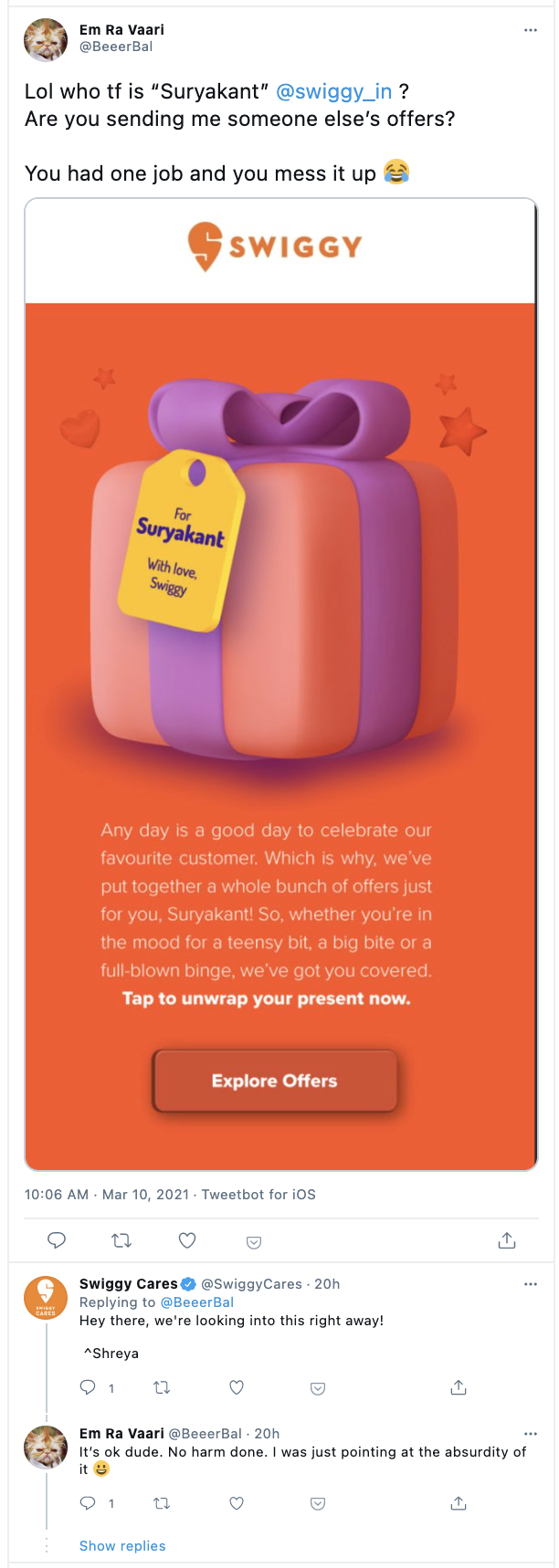Open Em Ra Vaari's avatar on the main tweet
Image resolution: width=559 pixels, height=1568 pixels.
(x=45, y=39)
